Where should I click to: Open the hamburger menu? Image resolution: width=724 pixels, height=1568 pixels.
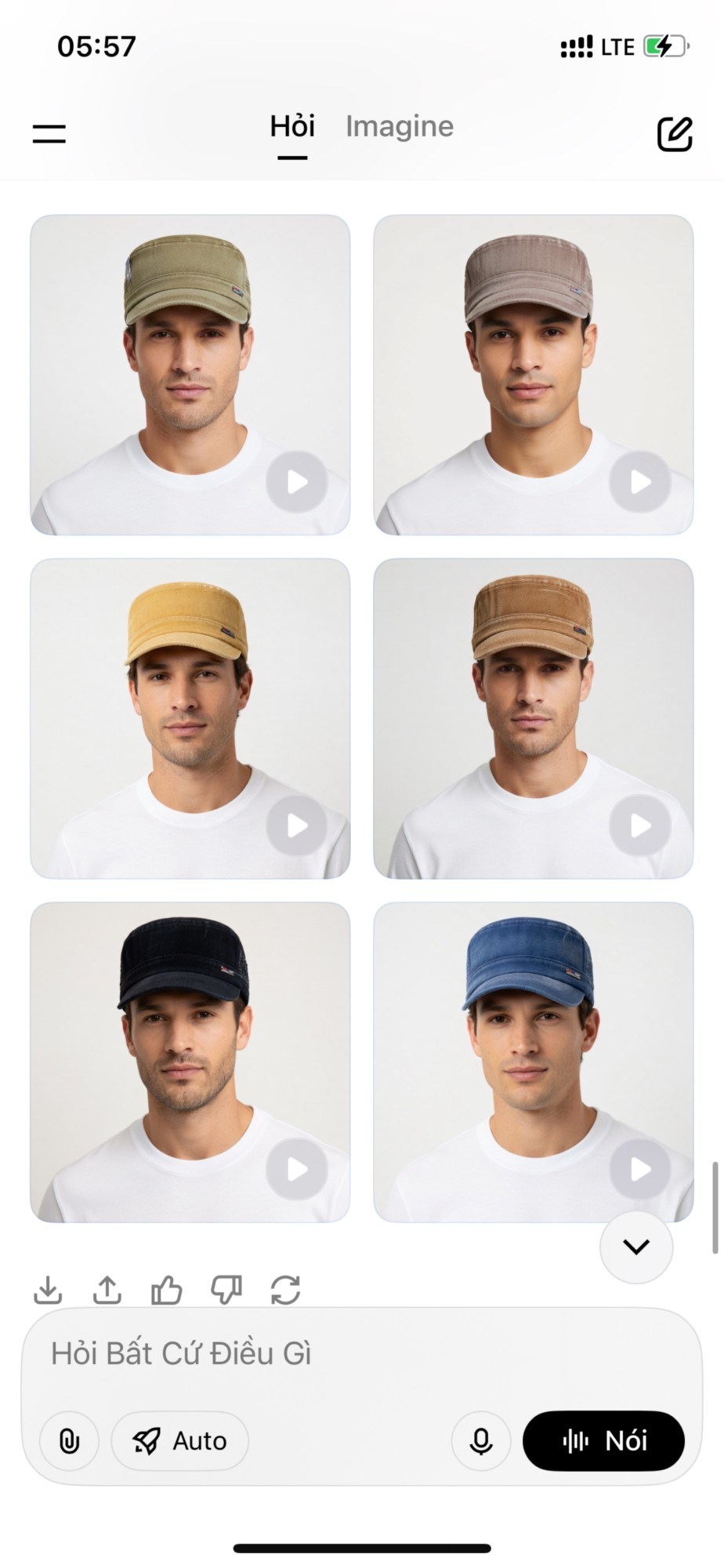49,133
